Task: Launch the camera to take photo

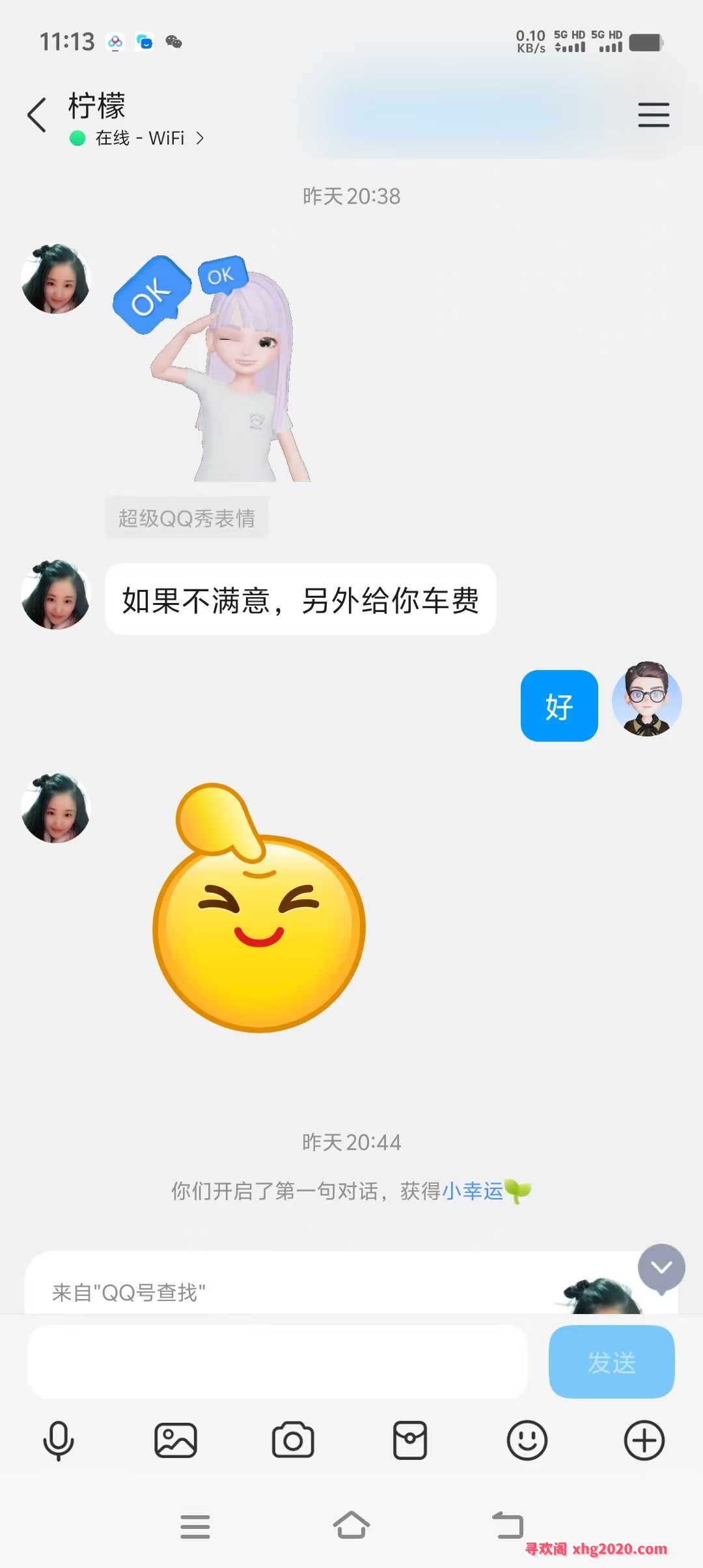Action: (293, 1440)
